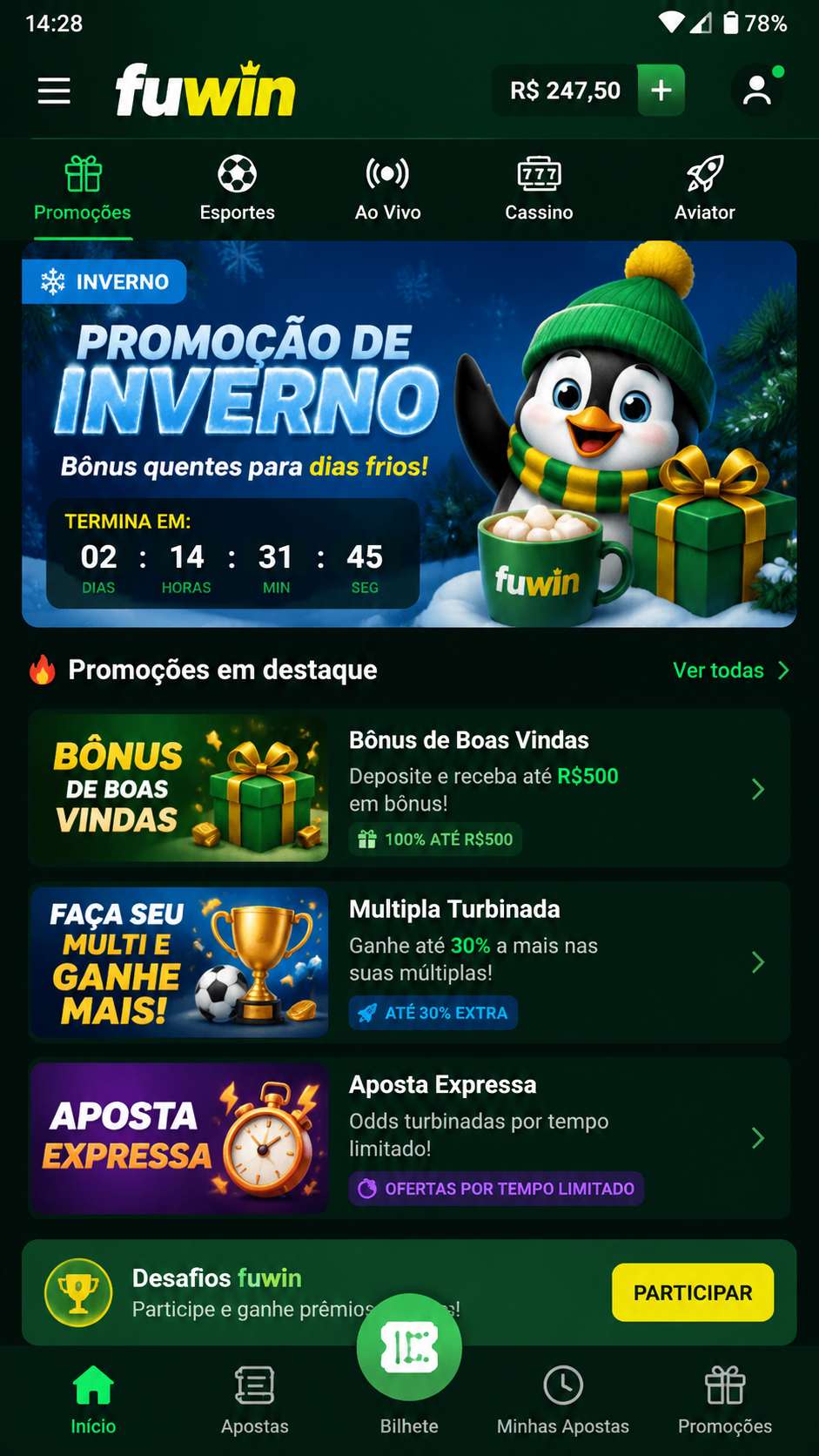819x1456 pixels.
Task: Select the Promoções tab at the top
Action: point(83,189)
